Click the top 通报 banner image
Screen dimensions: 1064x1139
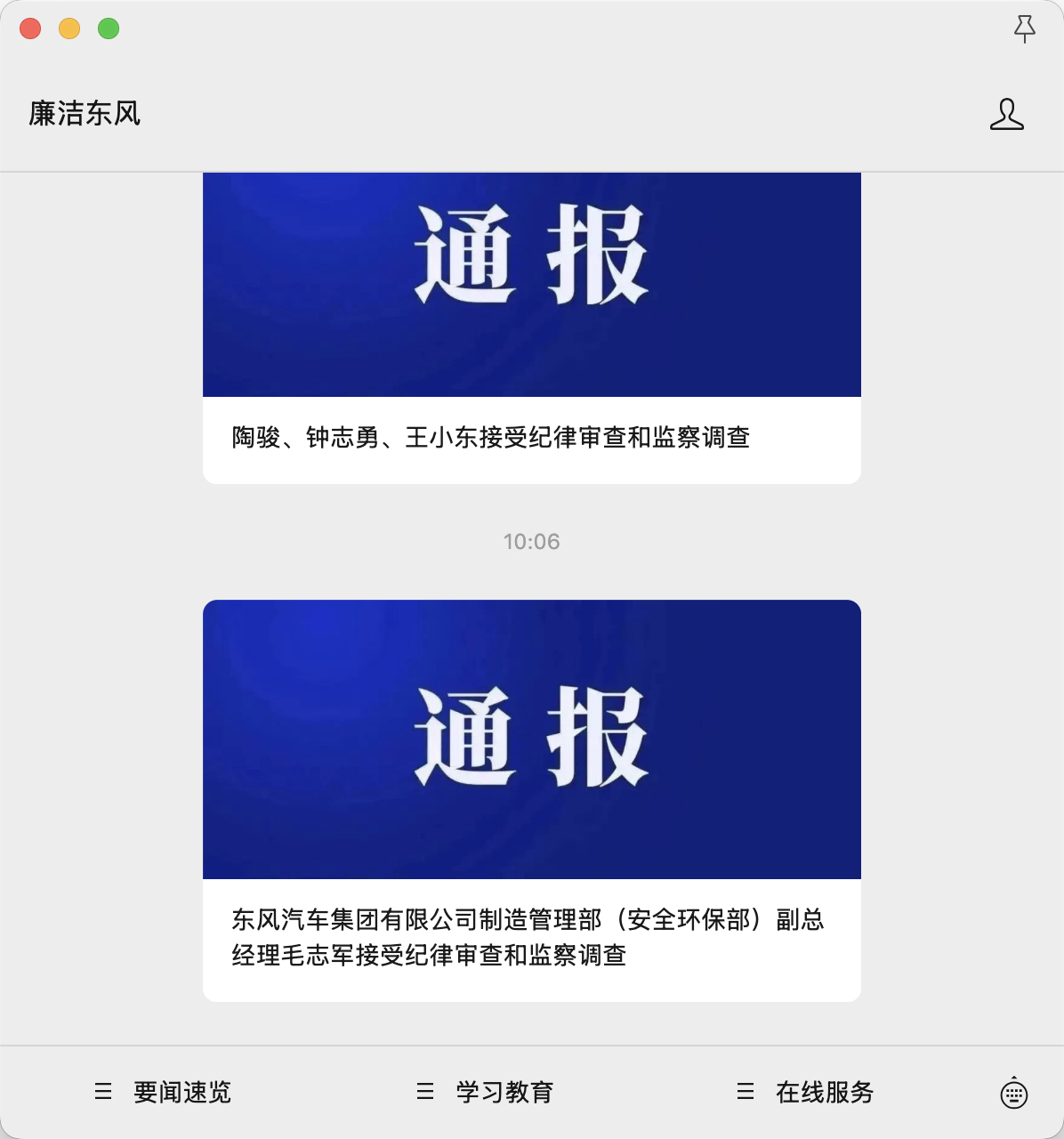pyautogui.click(x=531, y=285)
